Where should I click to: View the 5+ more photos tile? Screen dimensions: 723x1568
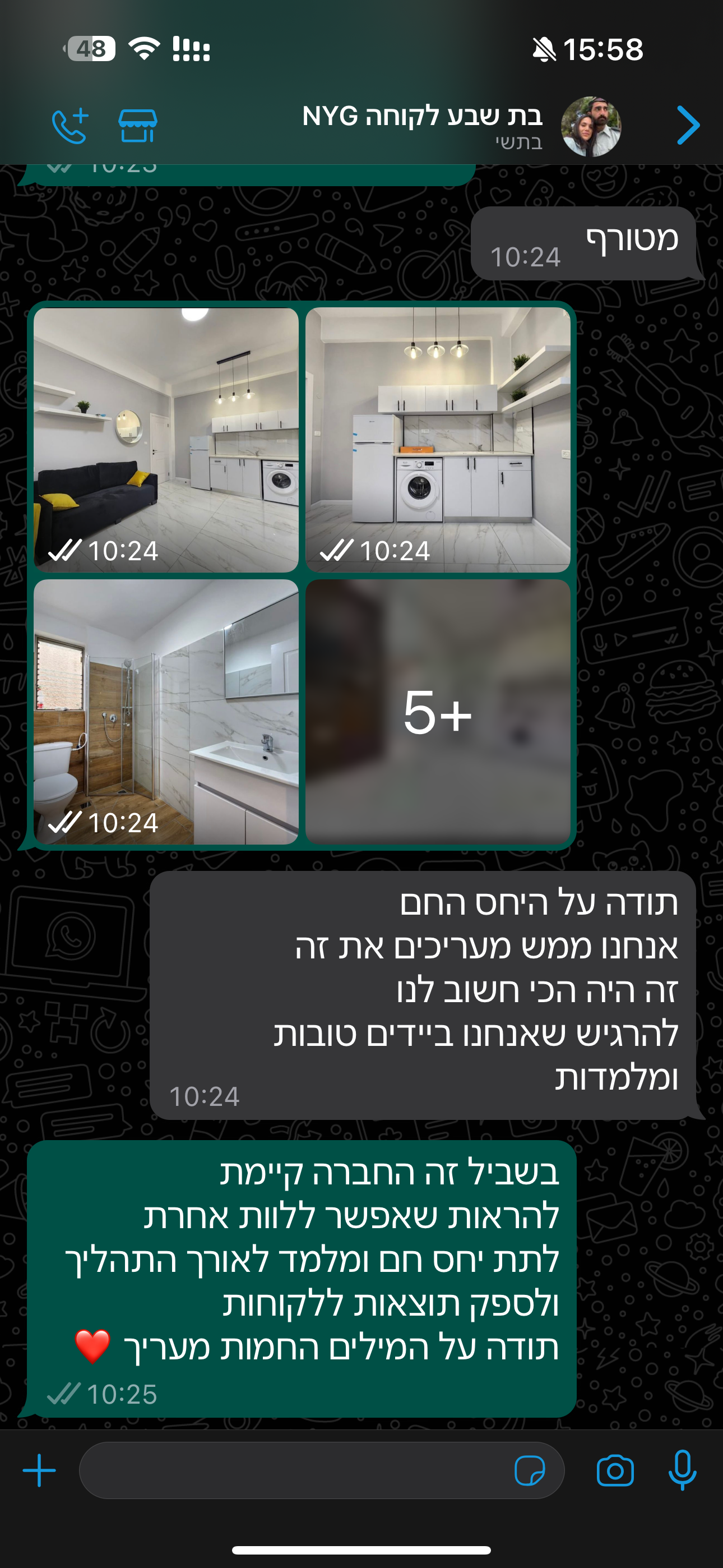[x=438, y=712]
